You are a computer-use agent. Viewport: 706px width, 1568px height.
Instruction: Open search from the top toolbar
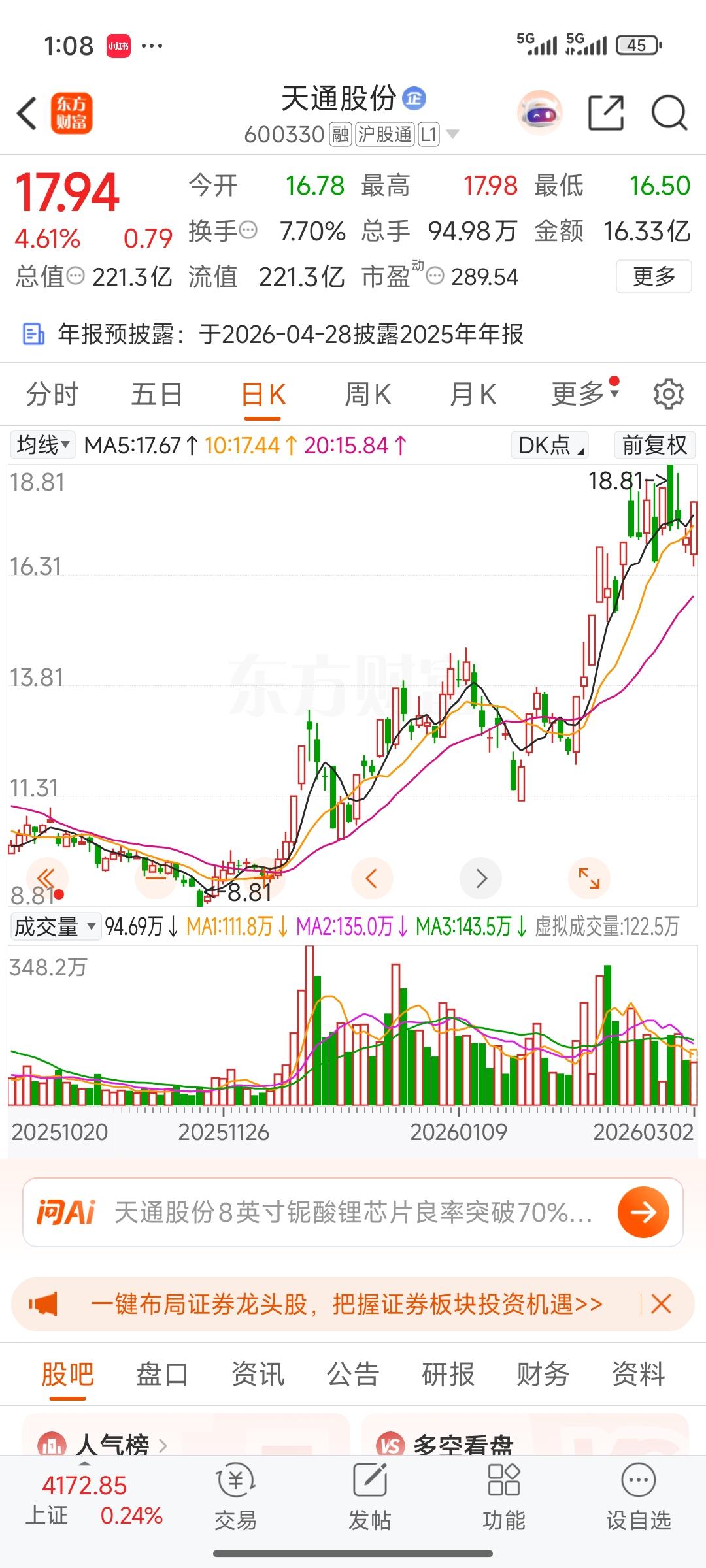(x=668, y=113)
